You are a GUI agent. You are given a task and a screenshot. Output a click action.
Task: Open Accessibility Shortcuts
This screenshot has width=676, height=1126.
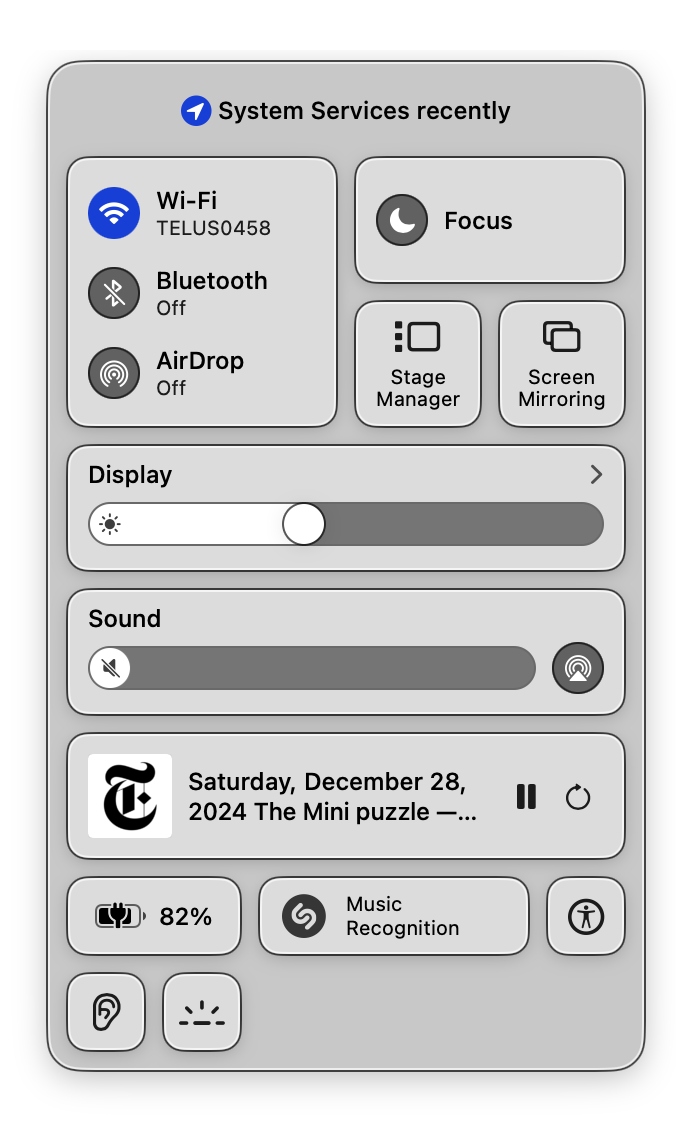pos(585,916)
